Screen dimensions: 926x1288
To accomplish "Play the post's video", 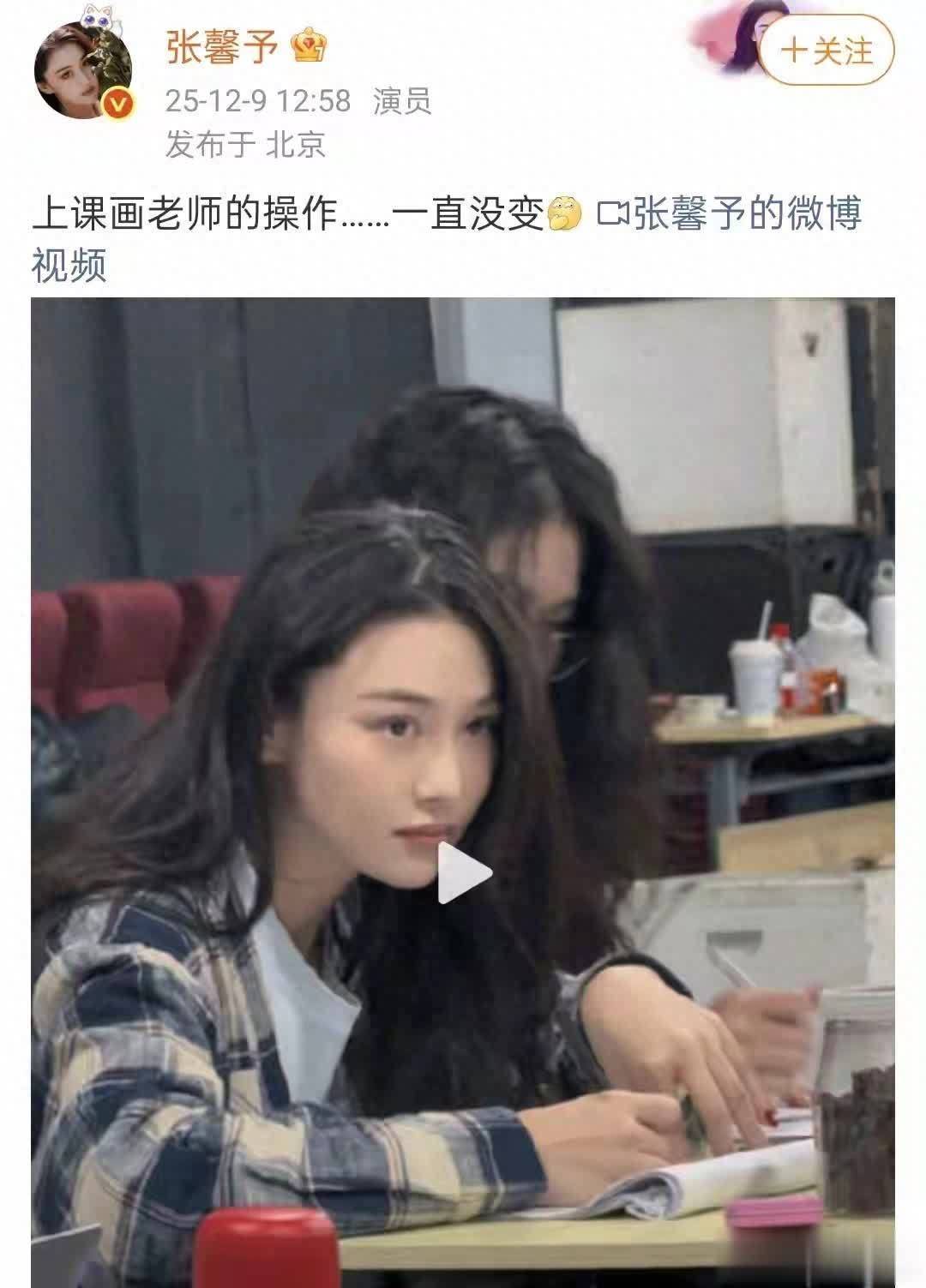I will tap(464, 872).
